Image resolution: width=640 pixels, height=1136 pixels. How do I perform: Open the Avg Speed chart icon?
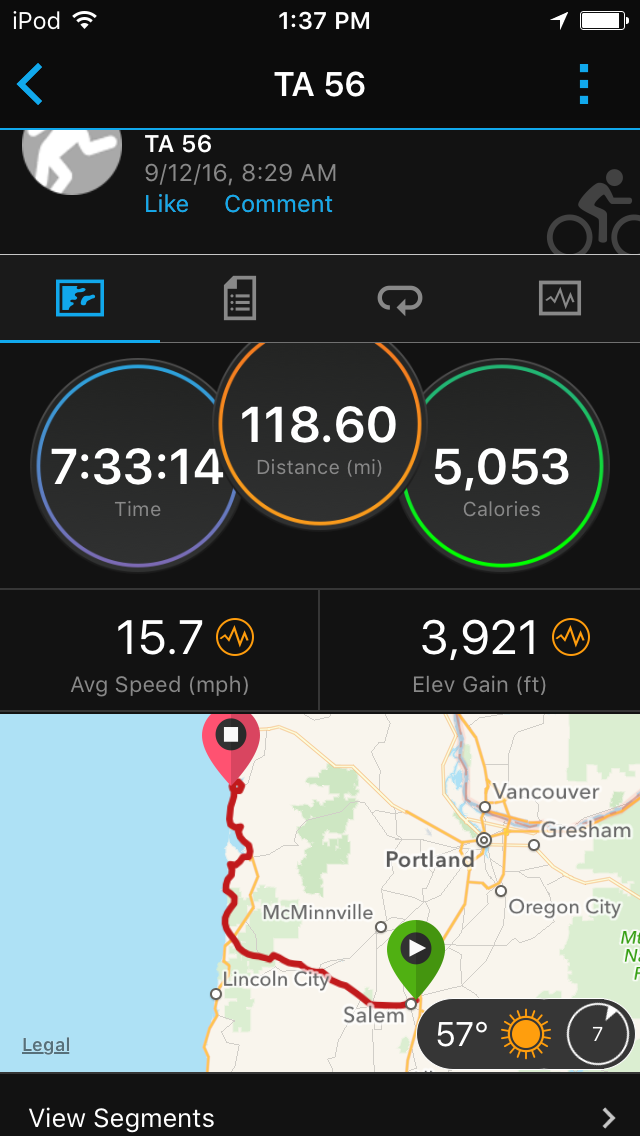click(x=236, y=637)
